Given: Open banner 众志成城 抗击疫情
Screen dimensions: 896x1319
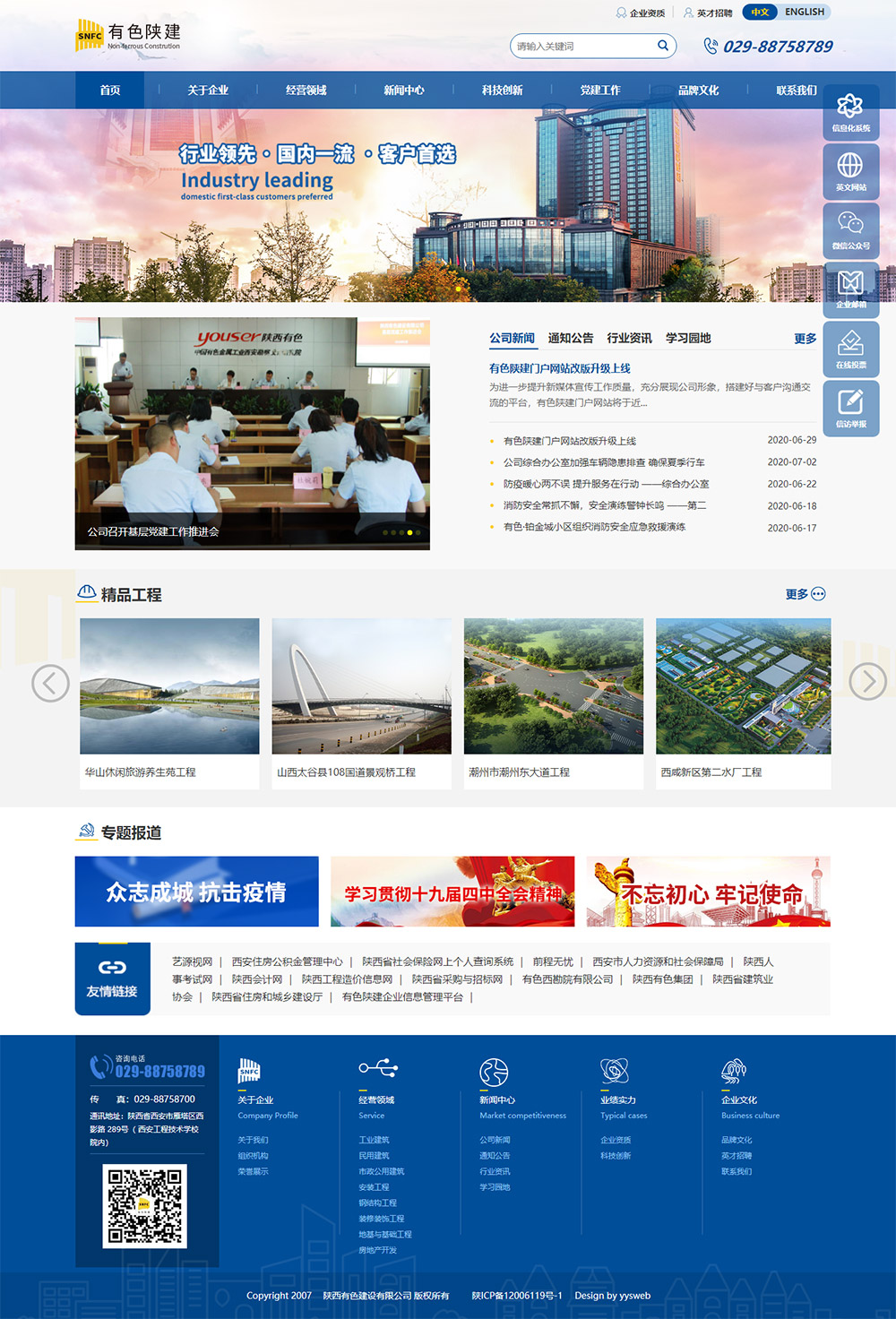Looking at the screenshot, I should click(196, 892).
